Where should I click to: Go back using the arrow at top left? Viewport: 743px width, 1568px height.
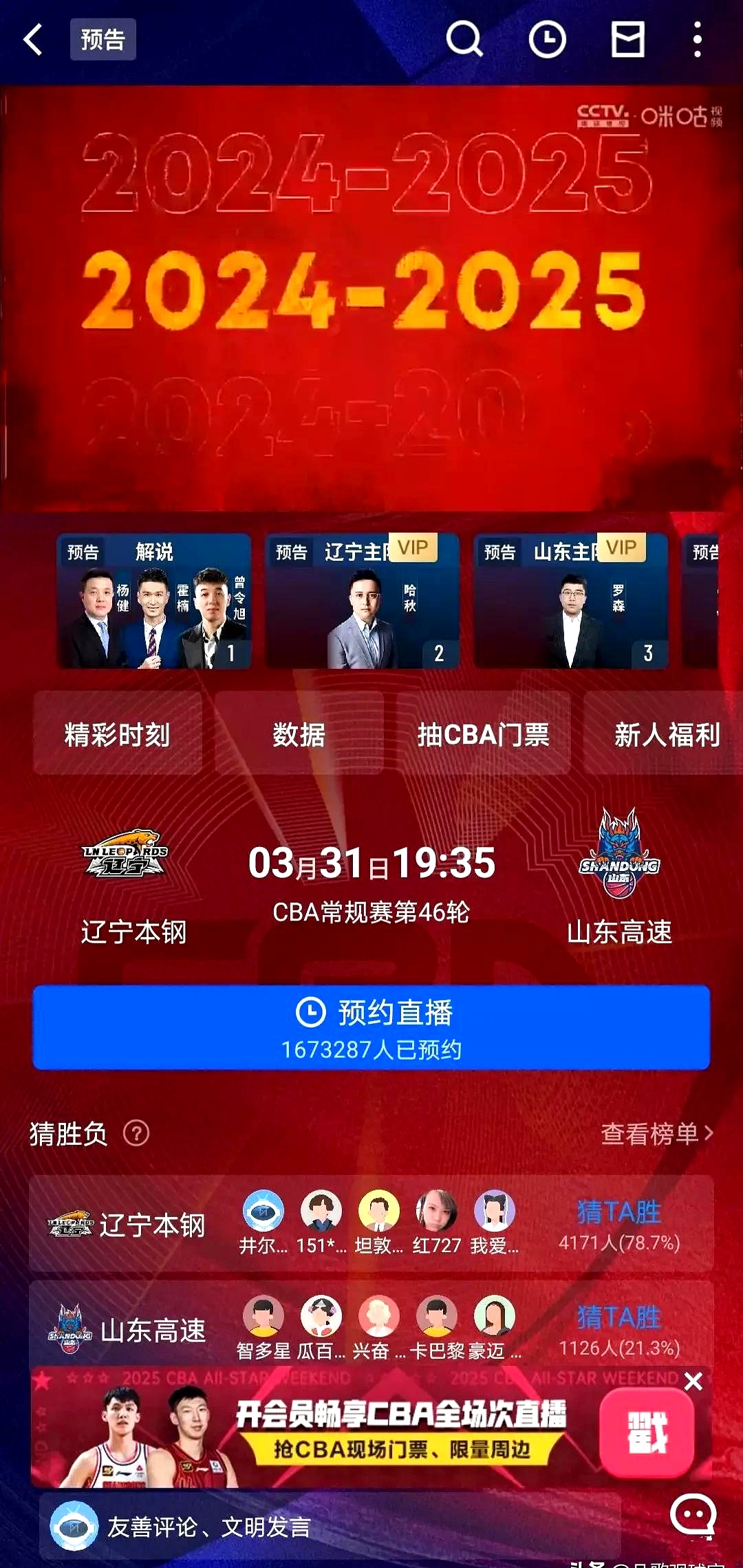pyautogui.click(x=32, y=39)
